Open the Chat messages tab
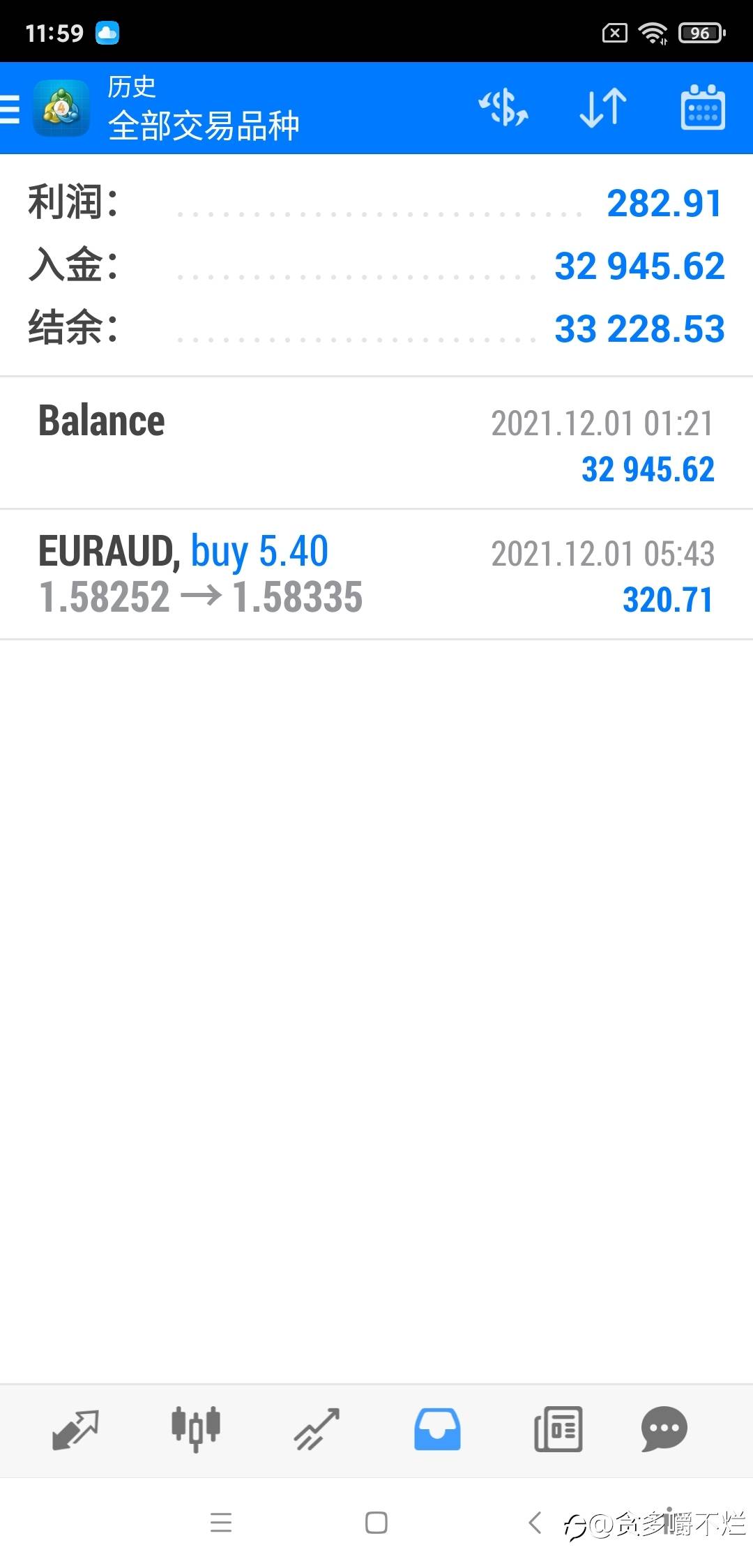 (x=664, y=1429)
